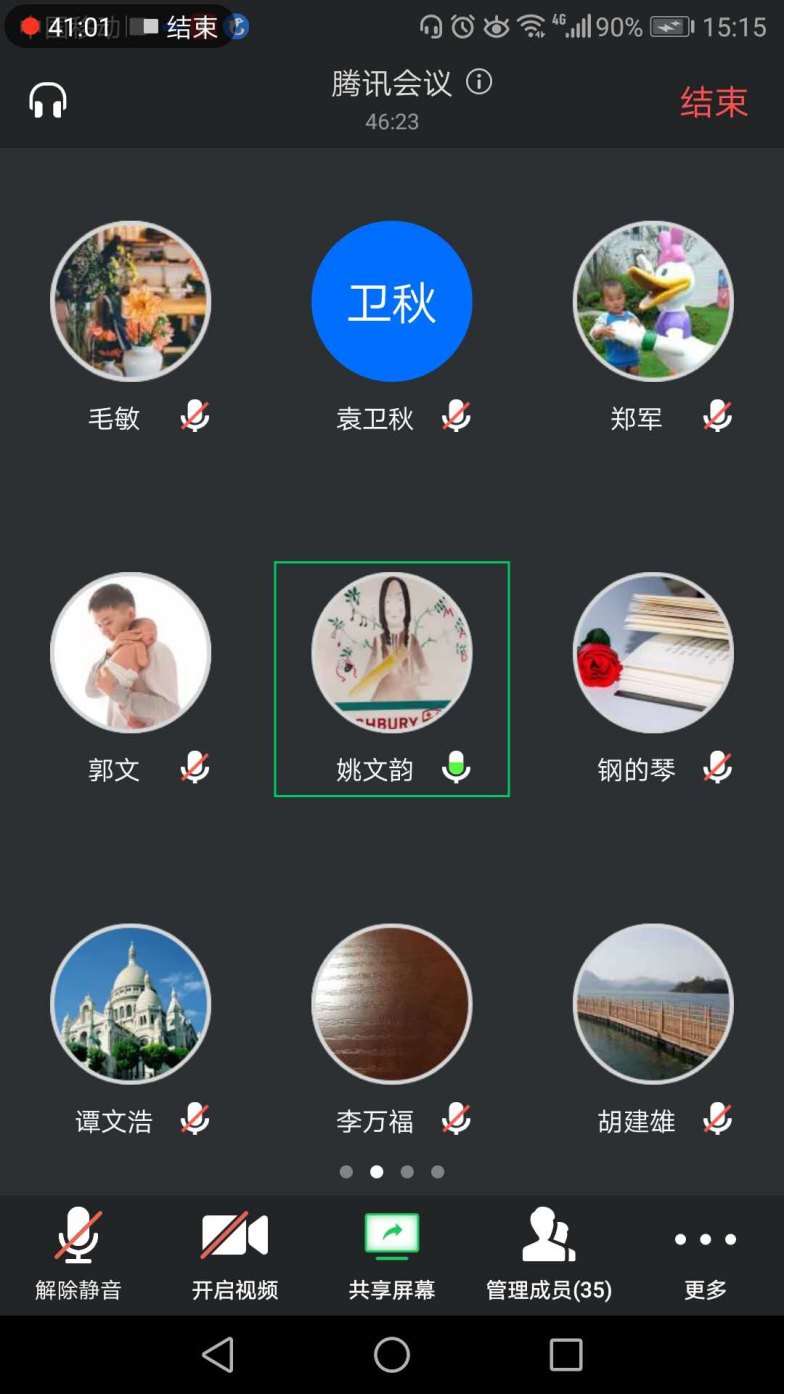Select speaking participant 姚文韵's tile
This screenshot has width=785, height=1394.
pyautogui.click(x=392, y=678)
